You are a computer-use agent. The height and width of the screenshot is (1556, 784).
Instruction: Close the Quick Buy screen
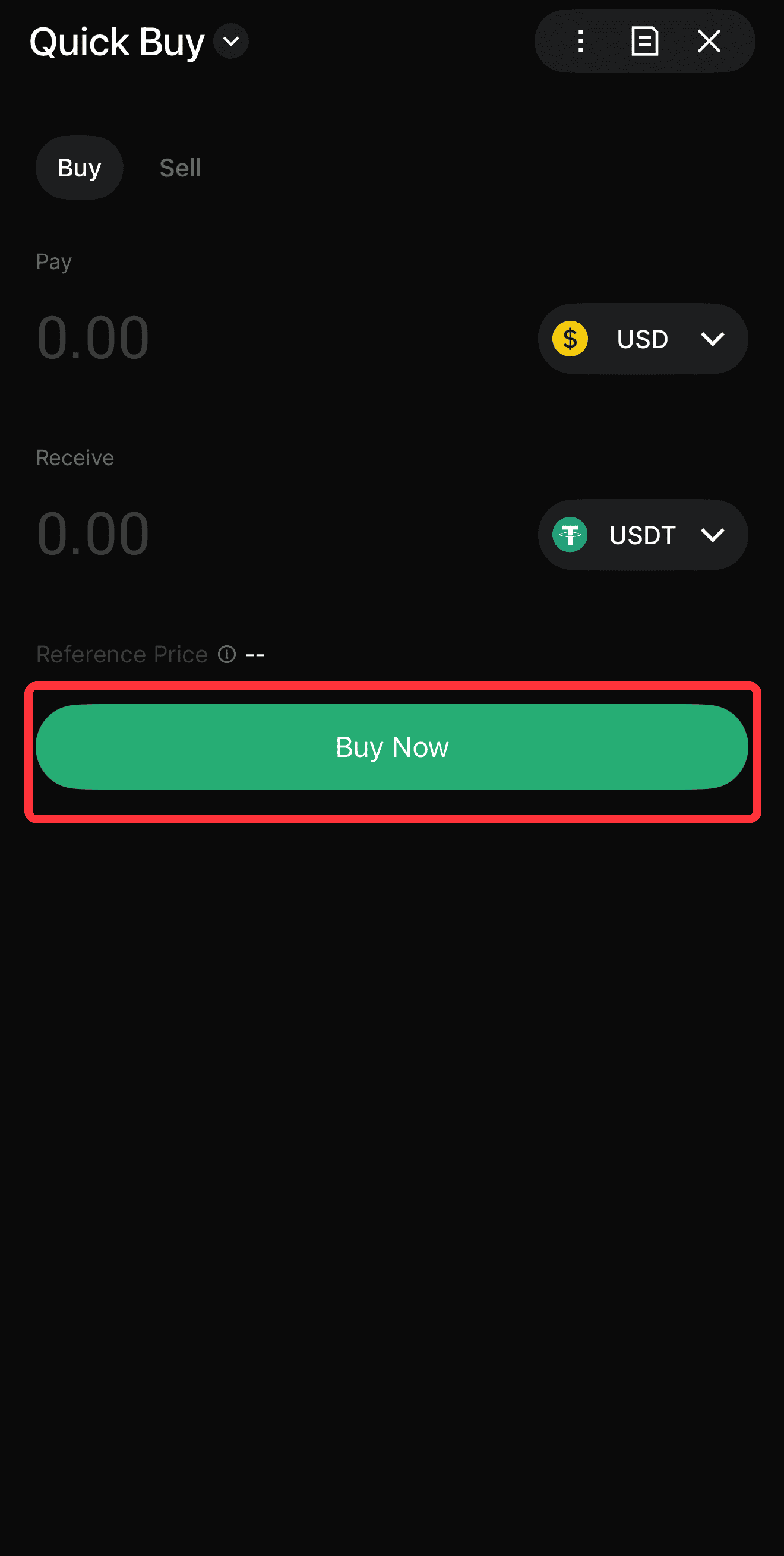point(709,42)
